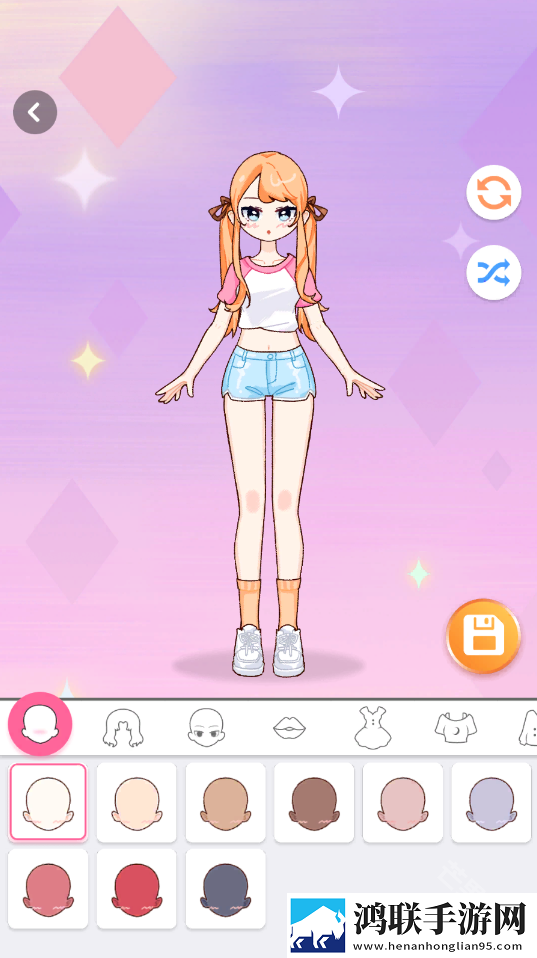This screenshot has width=537, height=958.
Task: Open the dress category tab
Action: coord(372,727)
